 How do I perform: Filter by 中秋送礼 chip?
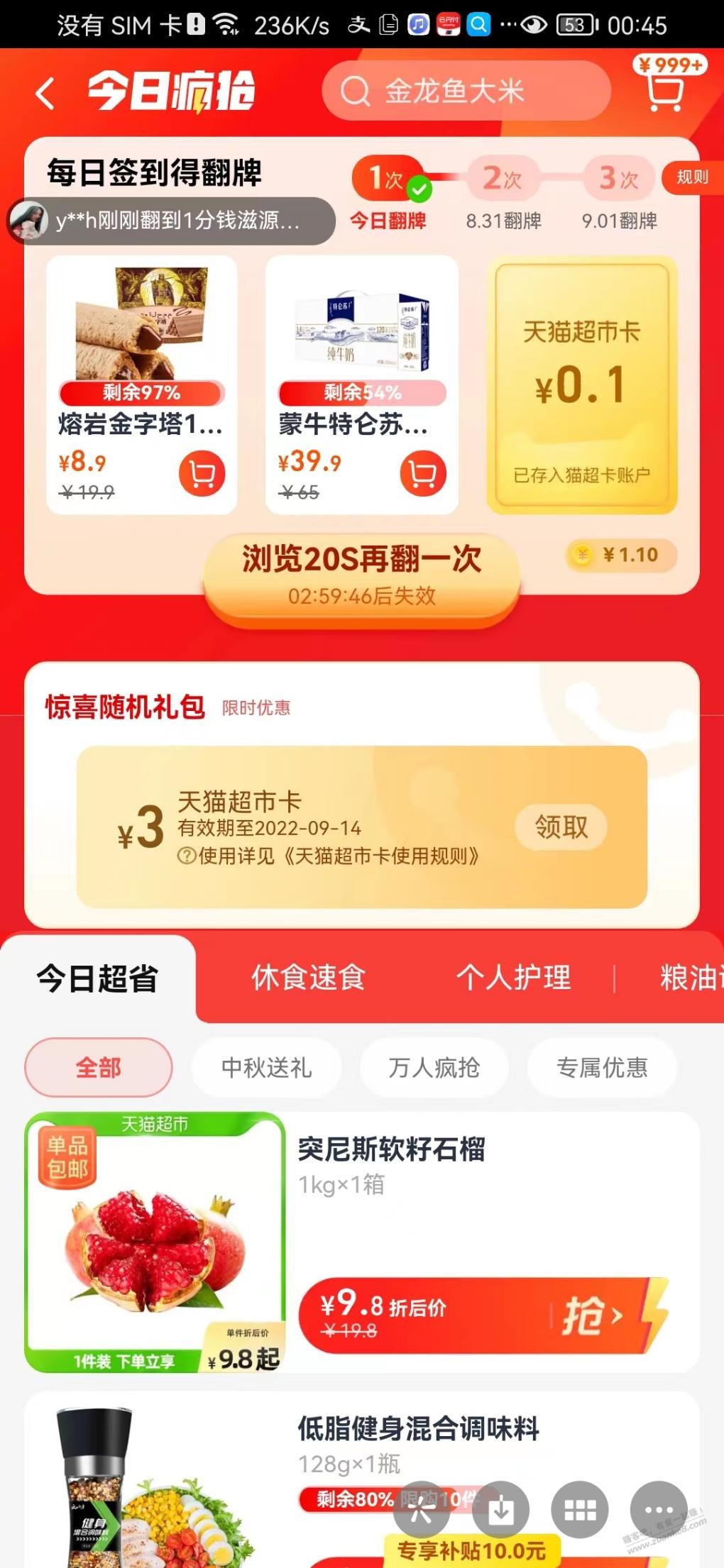267,1067
